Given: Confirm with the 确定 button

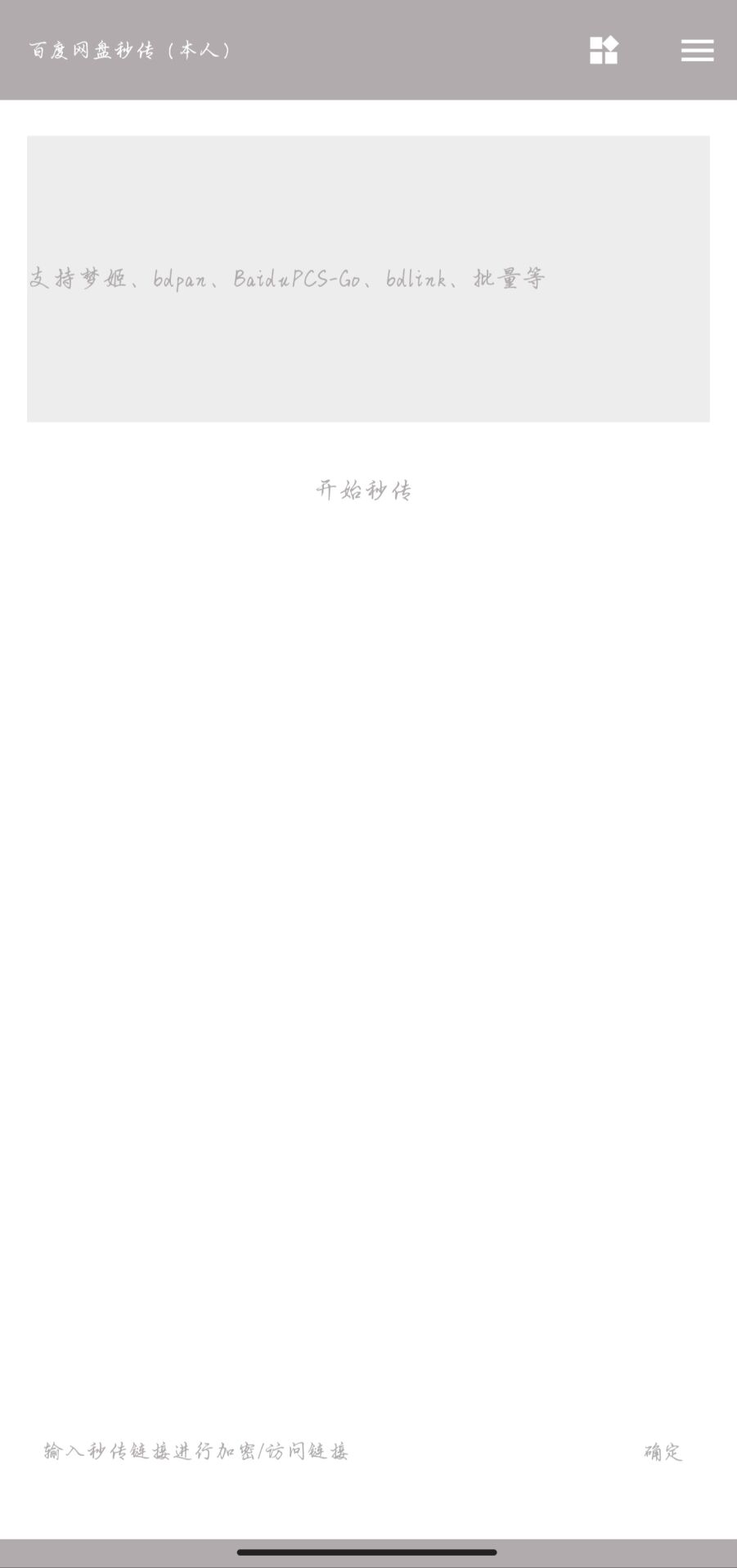Looking at the screenshot, I should (x=663, y=1452).
